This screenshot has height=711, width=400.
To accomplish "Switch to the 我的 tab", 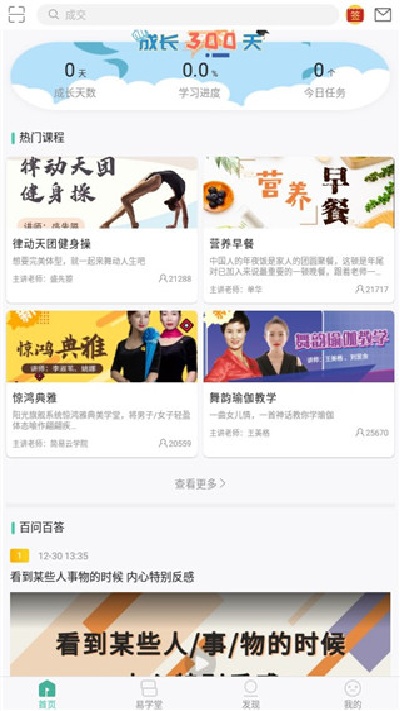I will [x=352, y=694].
